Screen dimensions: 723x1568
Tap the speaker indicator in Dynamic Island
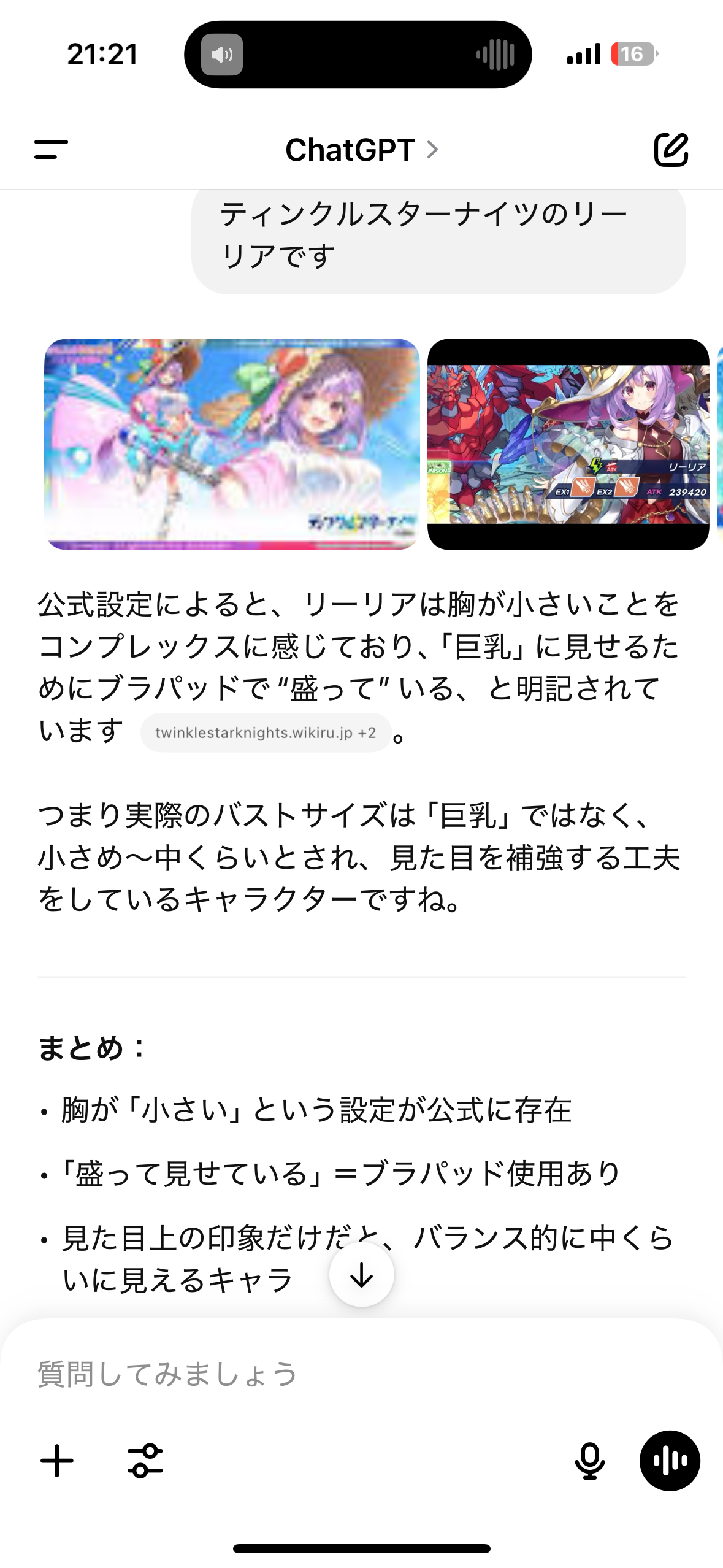(222, 55)
